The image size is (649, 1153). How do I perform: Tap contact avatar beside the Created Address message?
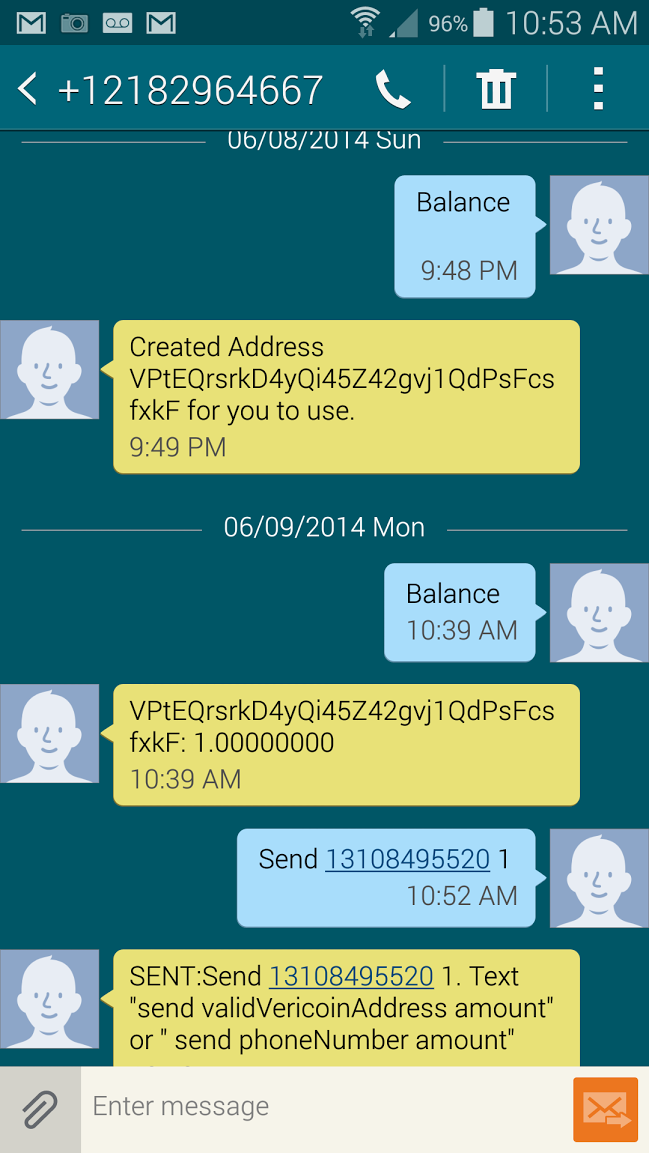(x=49, y=369)
